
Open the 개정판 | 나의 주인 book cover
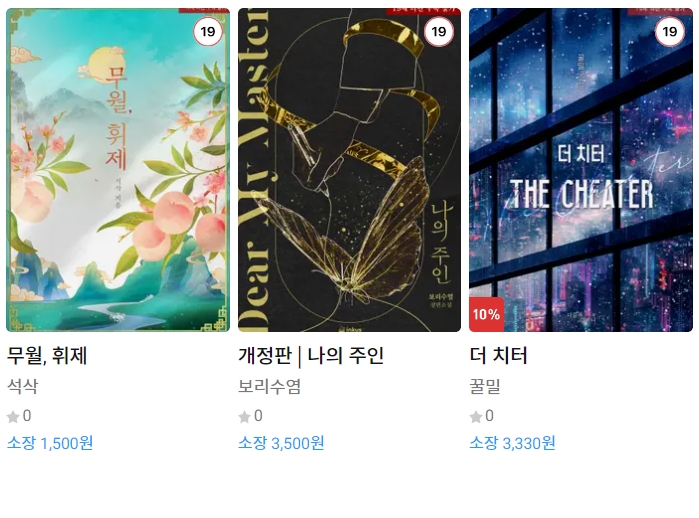[x=349, y=170]
